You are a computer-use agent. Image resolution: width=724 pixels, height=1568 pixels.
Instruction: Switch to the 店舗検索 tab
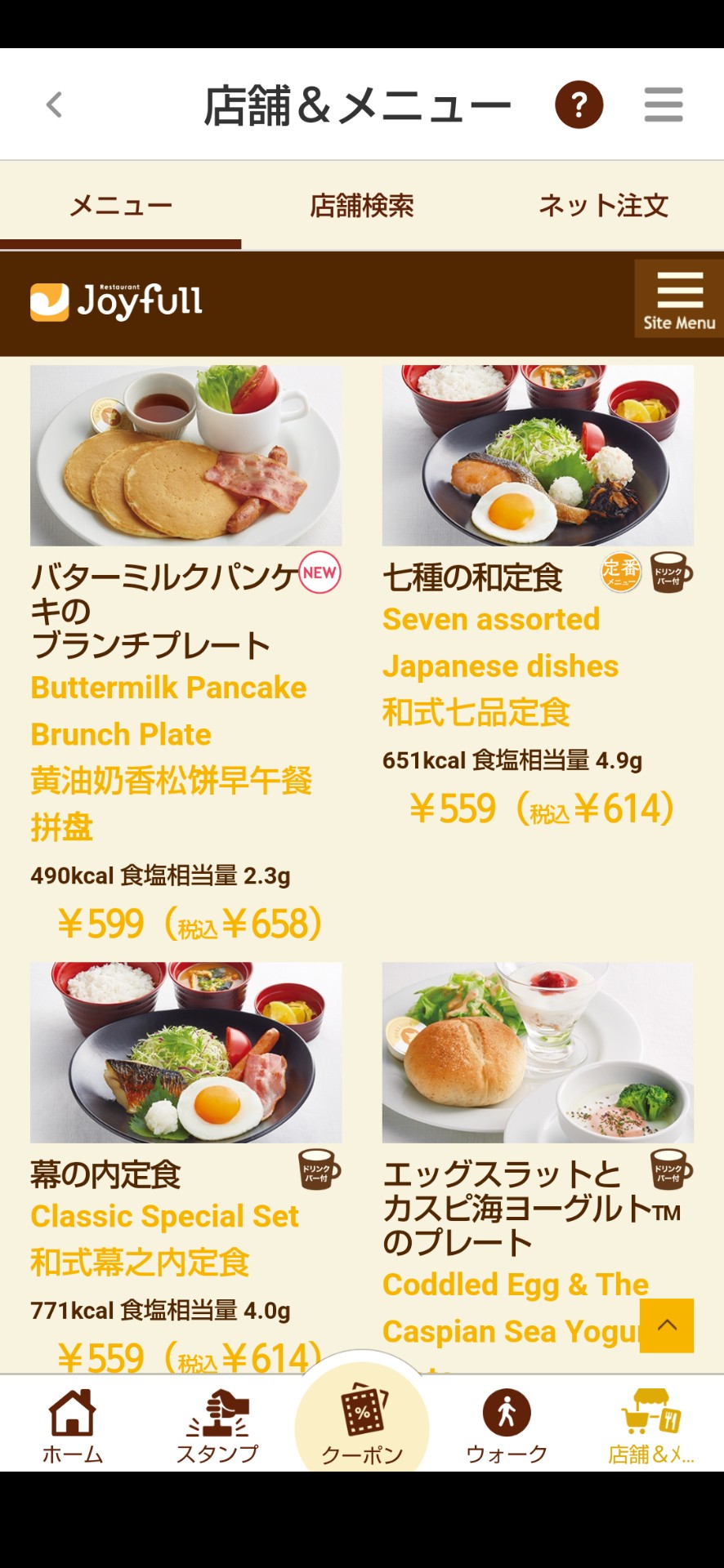pos(361,206)
